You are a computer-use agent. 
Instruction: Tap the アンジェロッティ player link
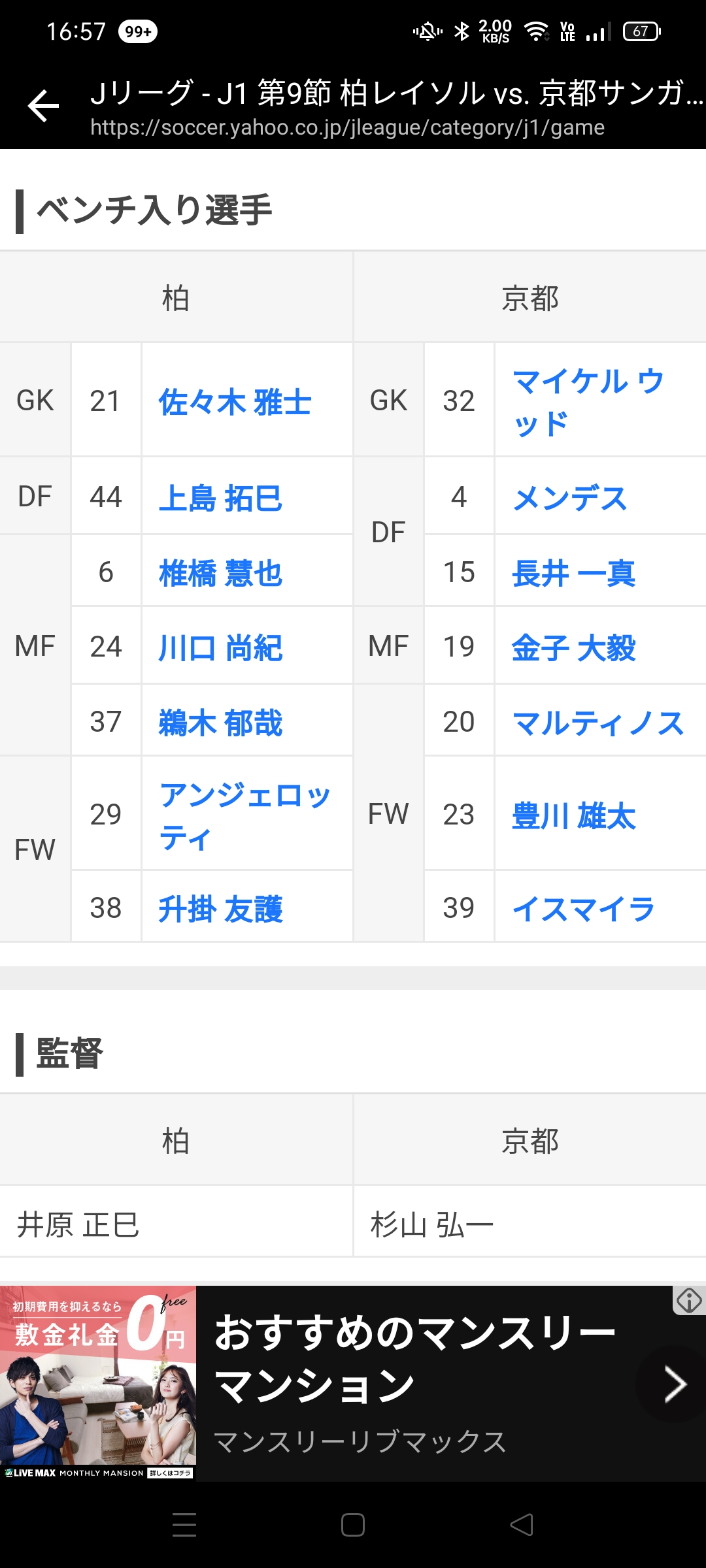click(245, 816)
